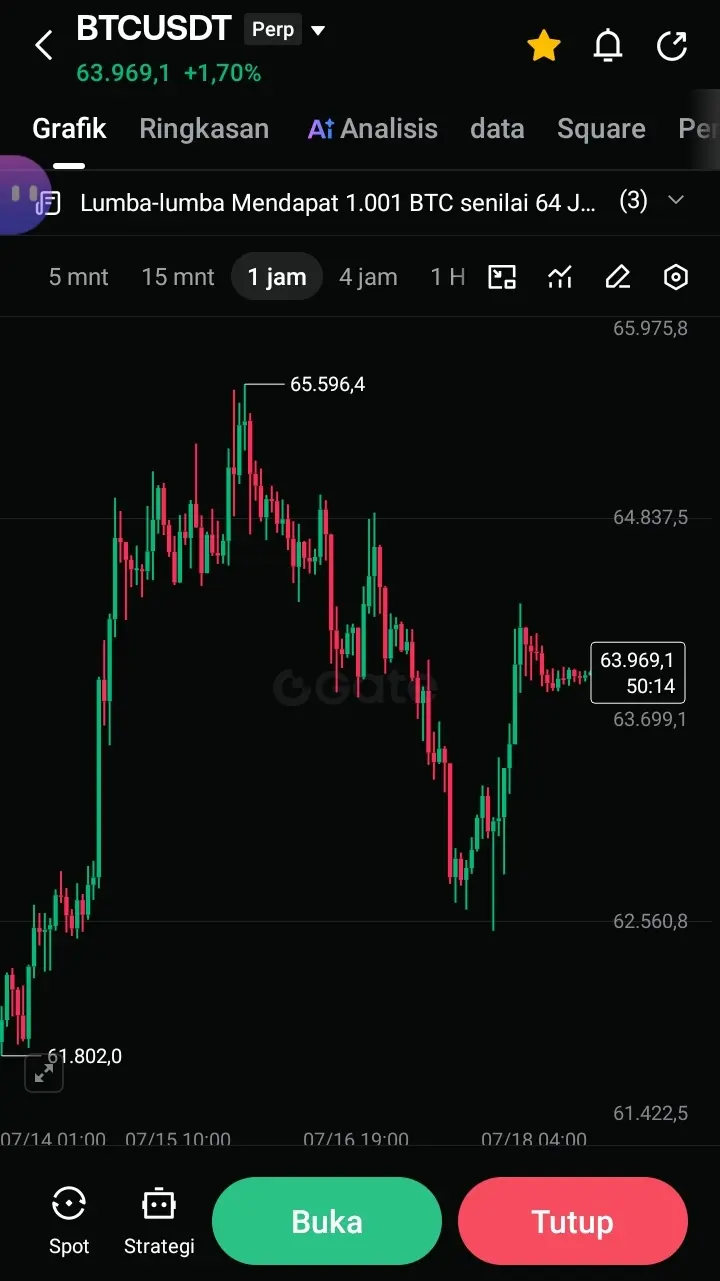Viewport: 720px width, 1281px height.
Task: Expand the chart to fullscreen
Action: coord(44,1073)
